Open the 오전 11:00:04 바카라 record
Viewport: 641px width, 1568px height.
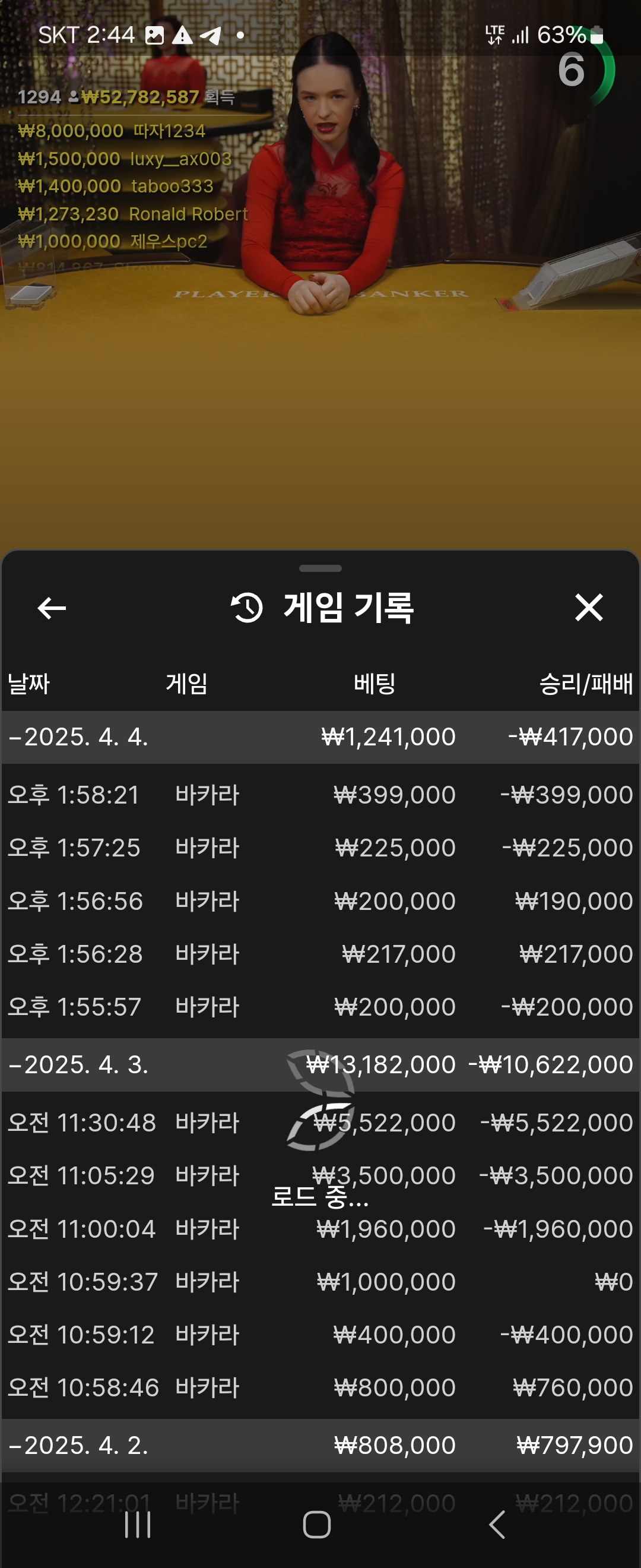coord(320,1229)
